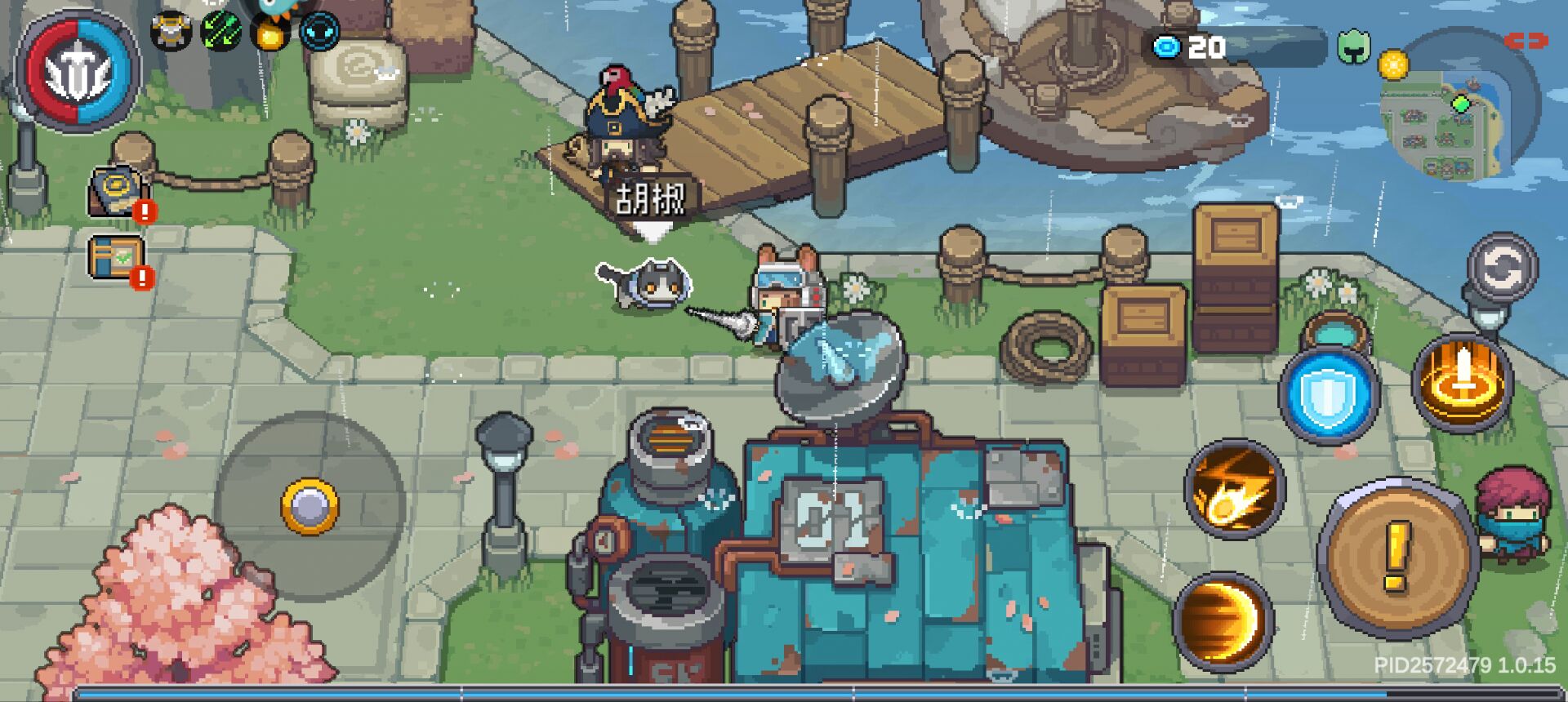This screenshot has width=1568, height=702.
Task: Tap the gold coin icon near minimap
Action: (1393, 65)
